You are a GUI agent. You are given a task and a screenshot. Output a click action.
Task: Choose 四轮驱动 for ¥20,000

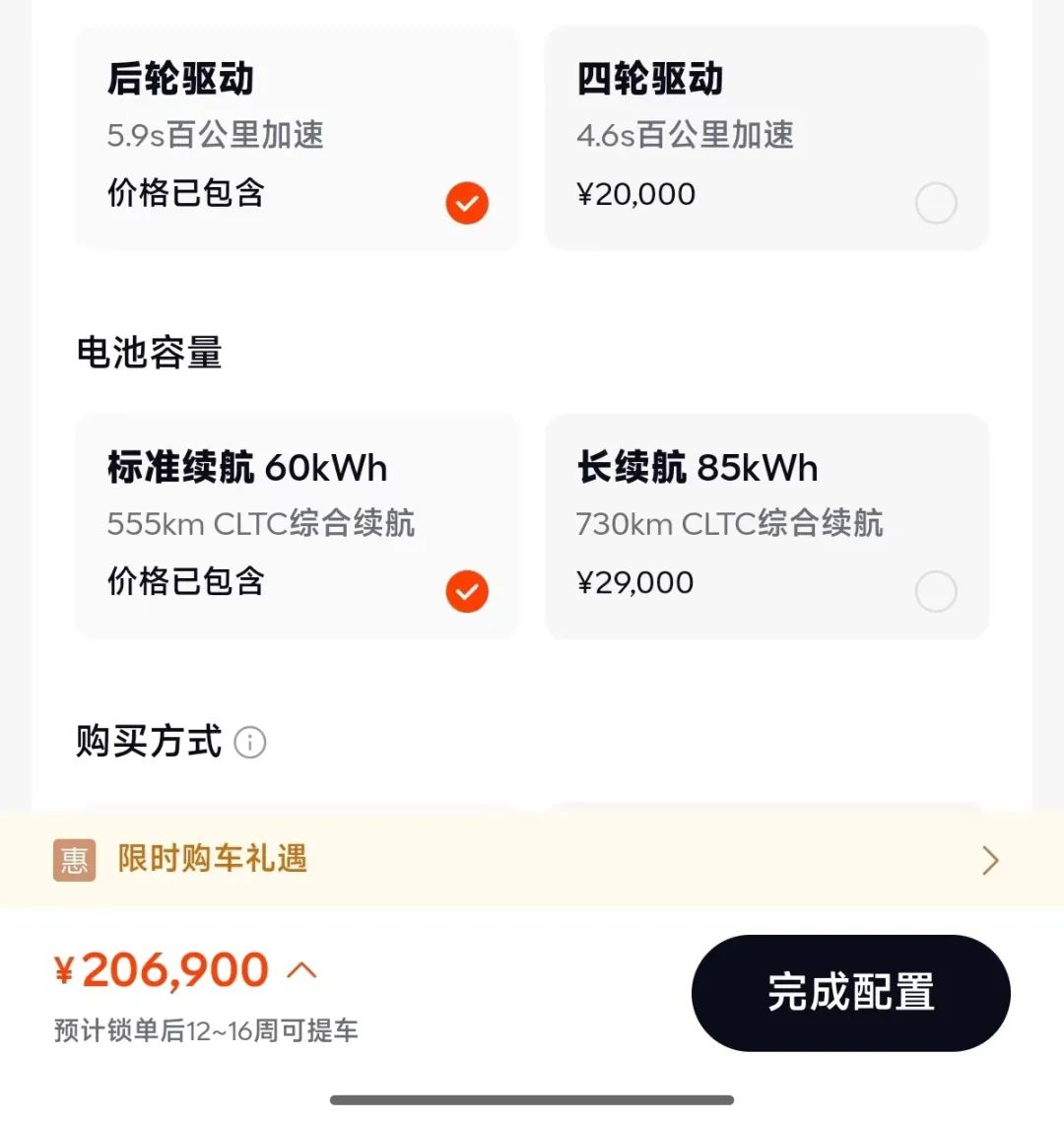(x=766, y=138)
